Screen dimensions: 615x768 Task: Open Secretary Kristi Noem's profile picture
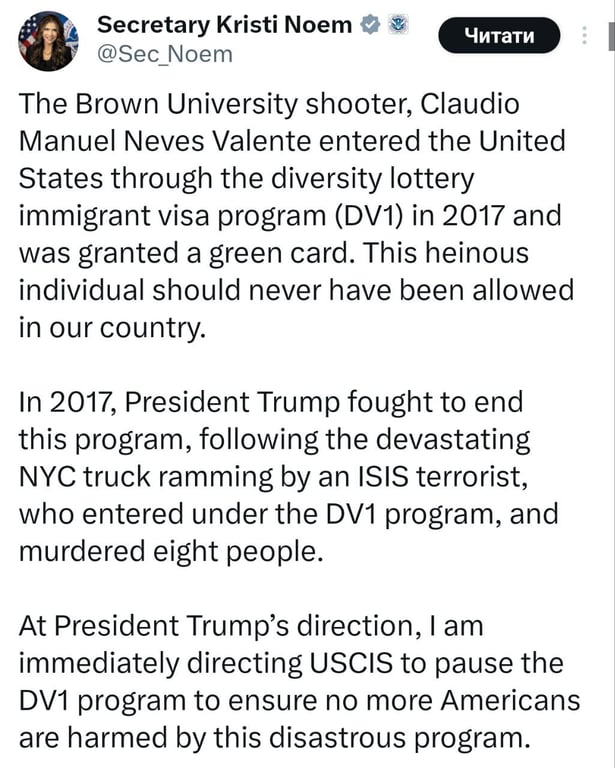(47, 41)
